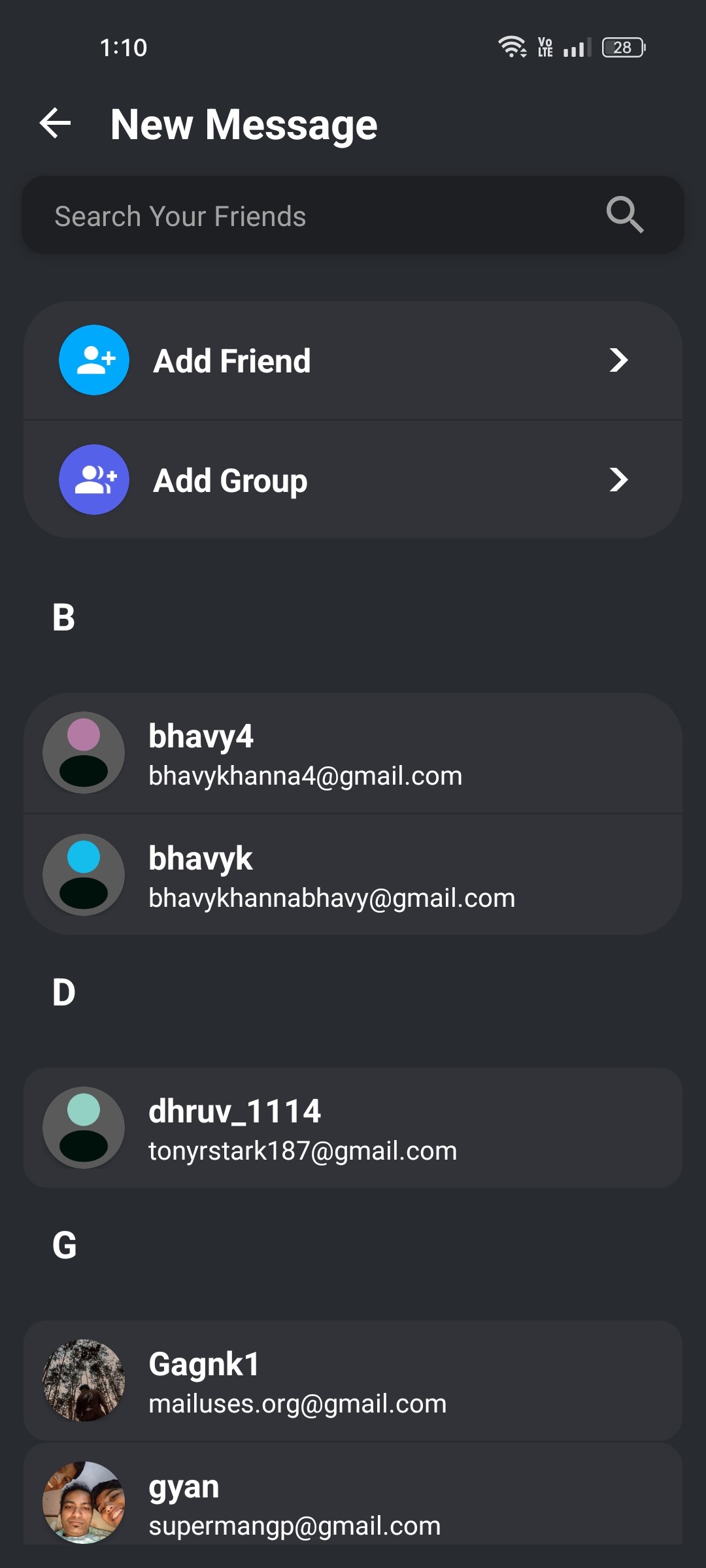Click the battery indicator in the status bar
Screen dimensions: 706x1568
(622, 47)
